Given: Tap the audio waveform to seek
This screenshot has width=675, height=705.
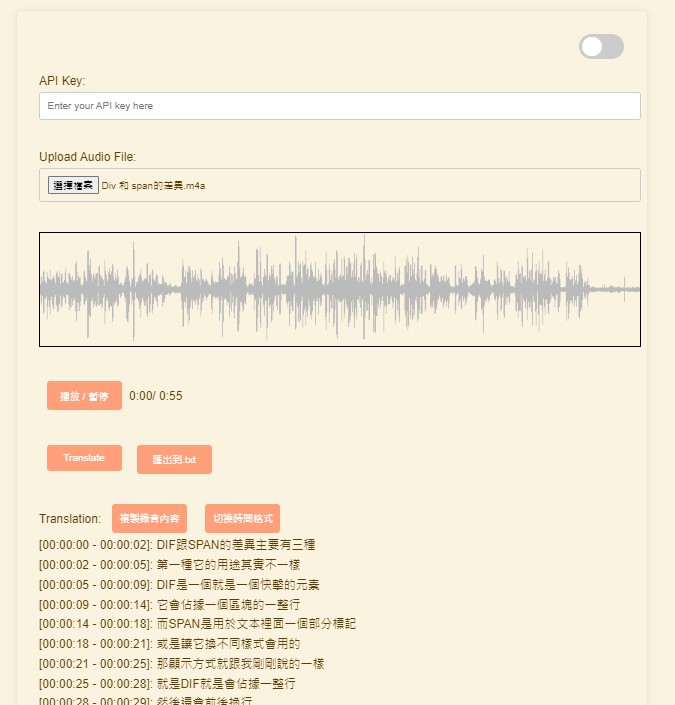Looking at the screenshot, I should [x=339, y=289].
